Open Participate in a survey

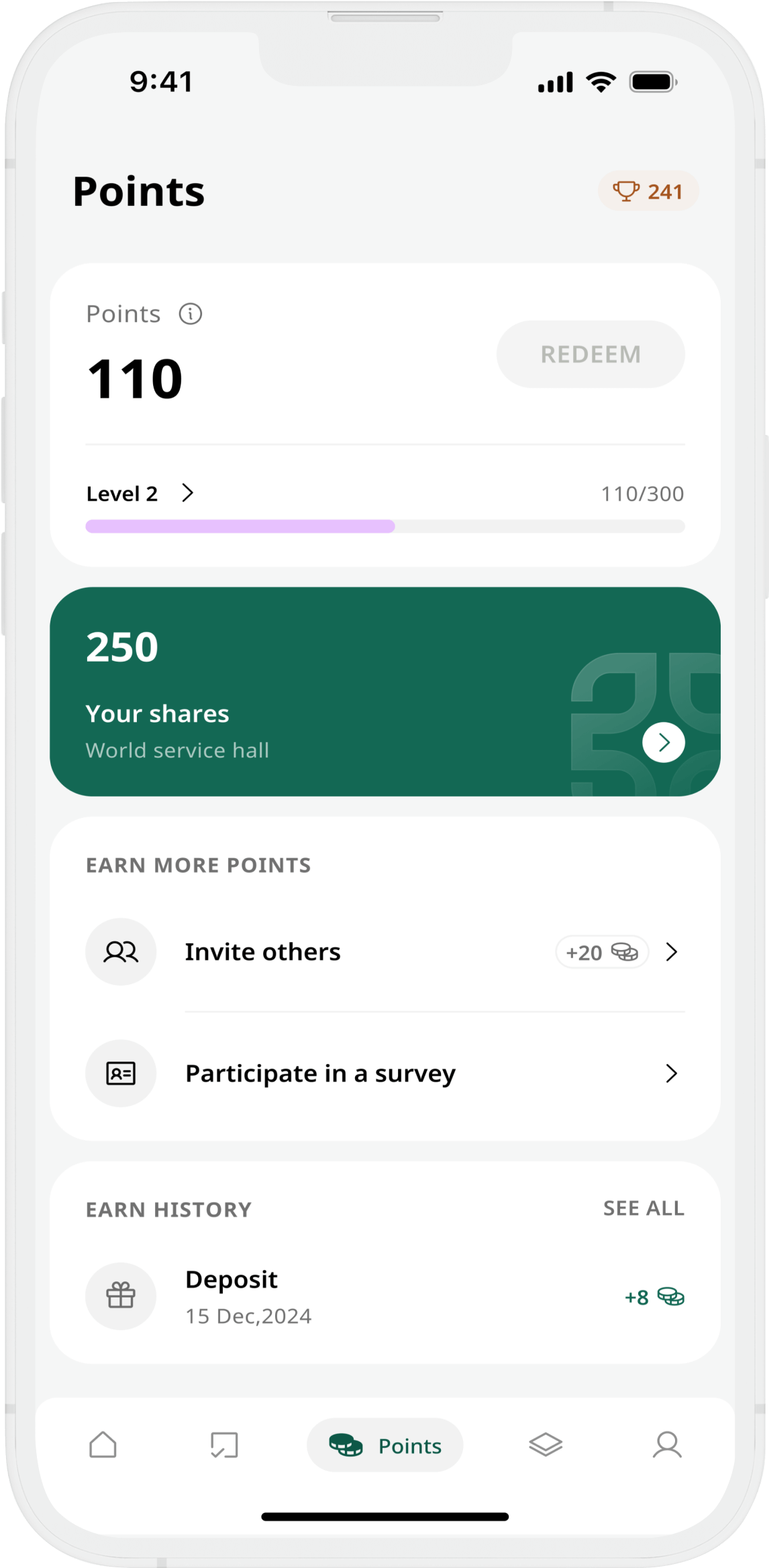pos(384,1073)
